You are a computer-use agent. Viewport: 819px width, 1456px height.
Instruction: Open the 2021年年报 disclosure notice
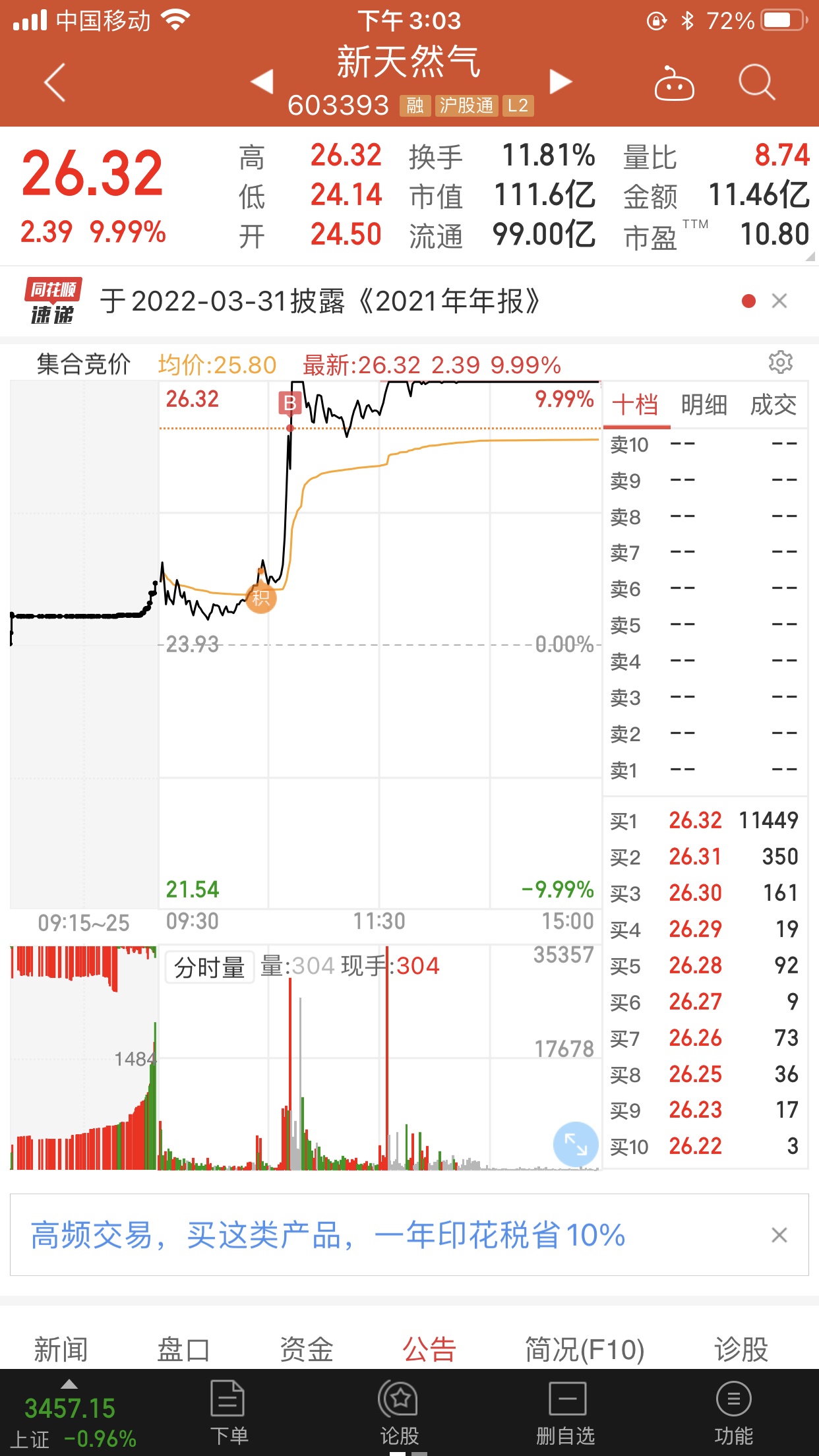pos(320,301)
